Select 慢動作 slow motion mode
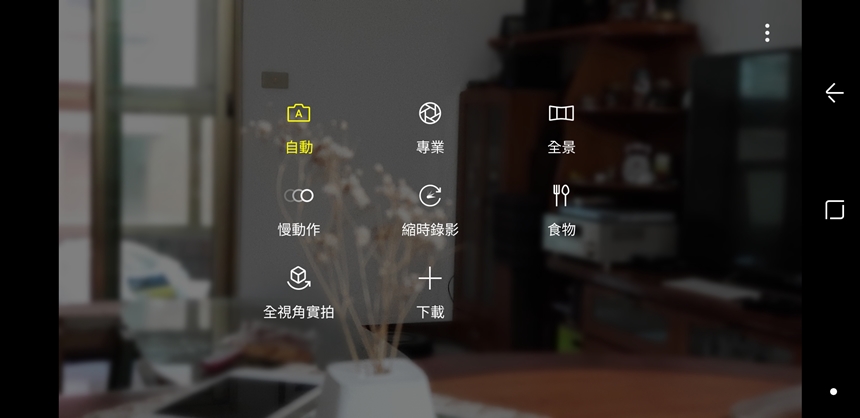This screenshot has height=418, width=860. (299, 210)
